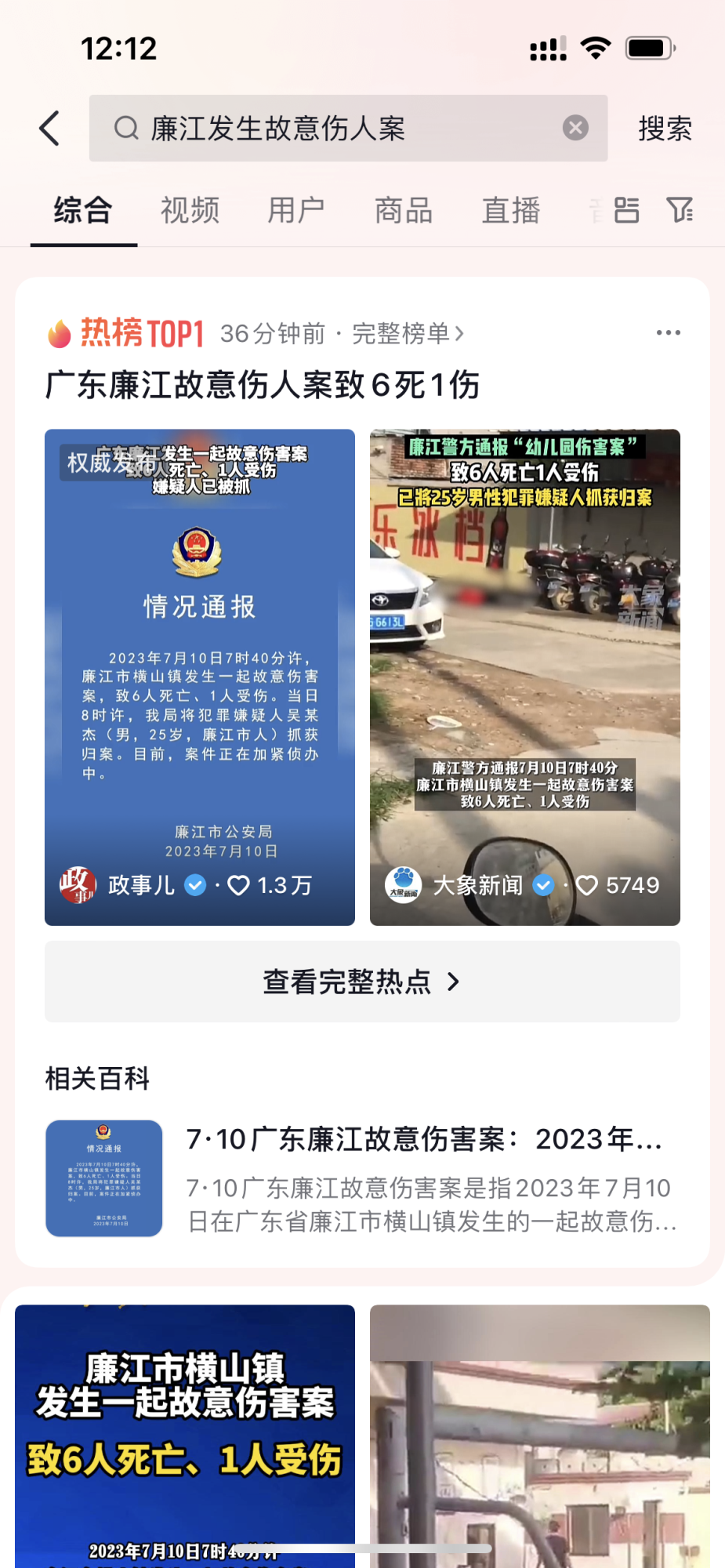Screen dimensions: 725x1568
Task: Open the 完整榜单 hot list link
Action: [x=408, y=334]
